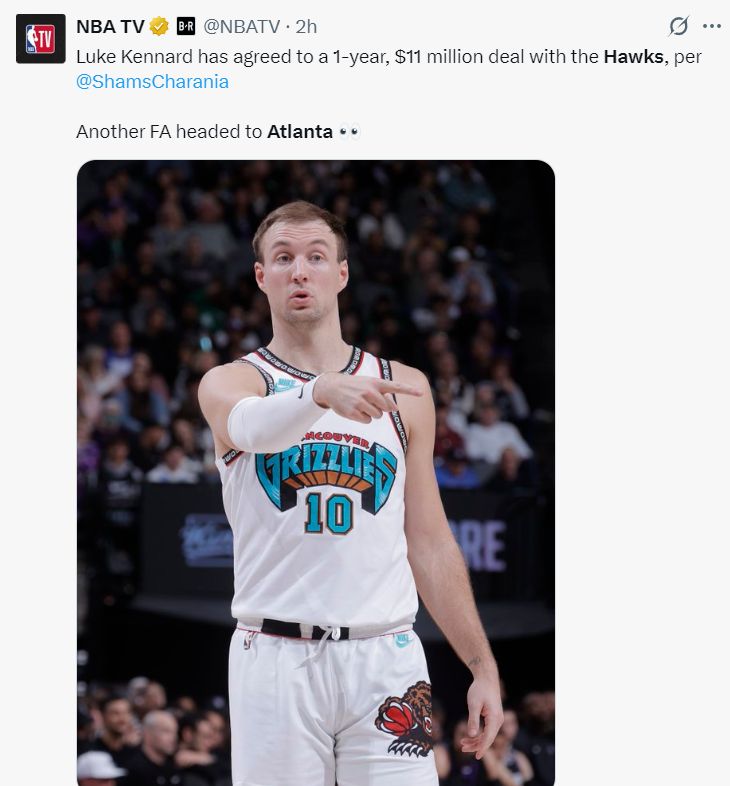Viewport: 730px width, 786px height.
Task: Tap the Grok icon beside the overflow menu
Action: pyautogui.click(x=679, y=26)
